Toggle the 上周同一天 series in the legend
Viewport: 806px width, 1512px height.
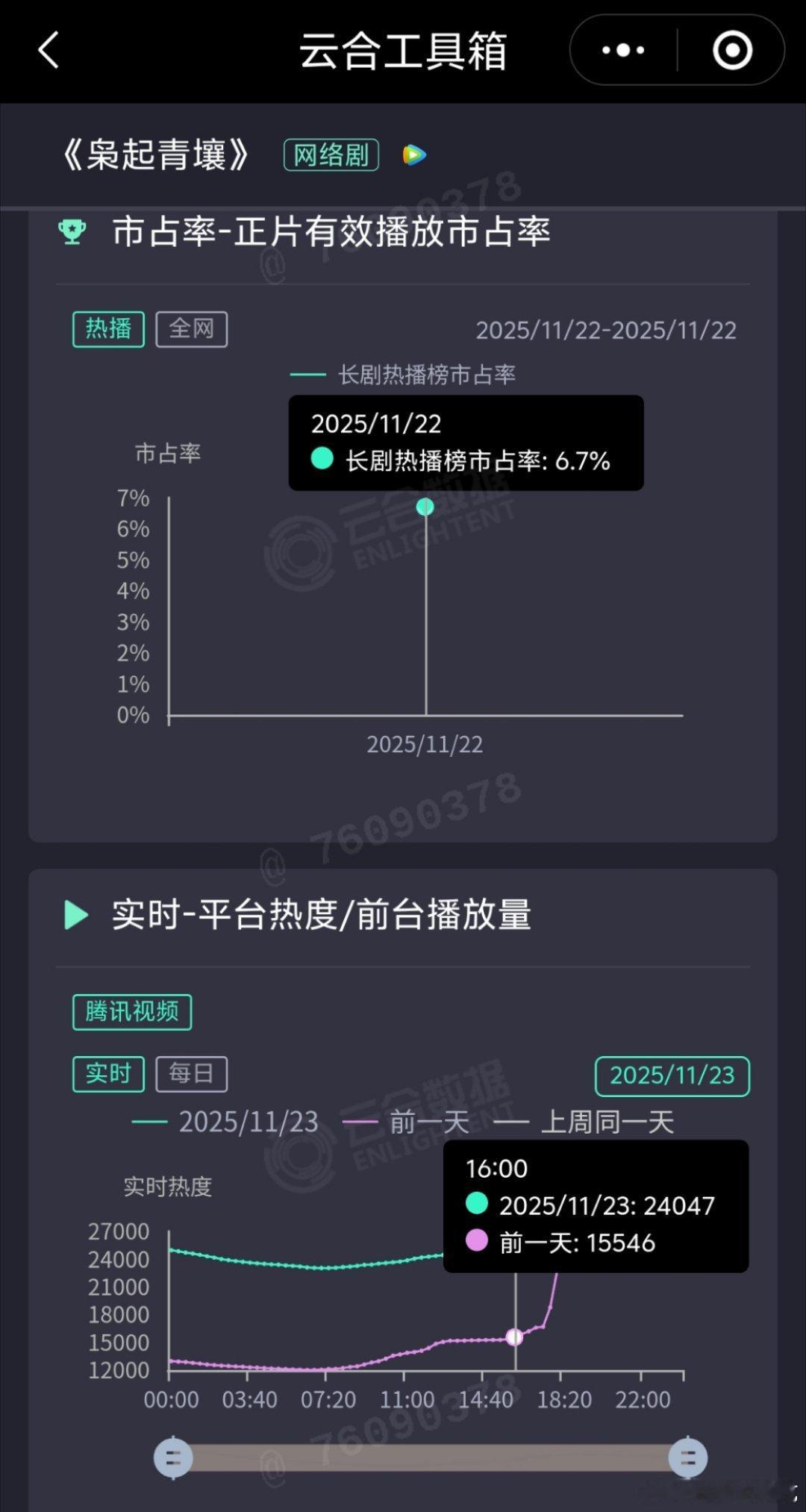tap(606, 1122)
